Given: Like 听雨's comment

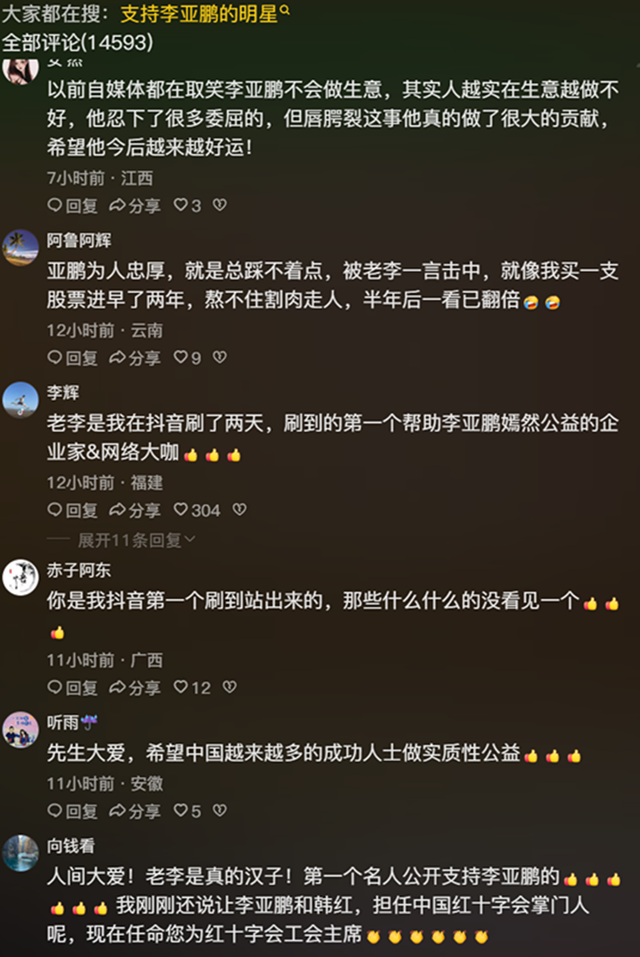Looking at the screenshot, I should coord(187,811).
